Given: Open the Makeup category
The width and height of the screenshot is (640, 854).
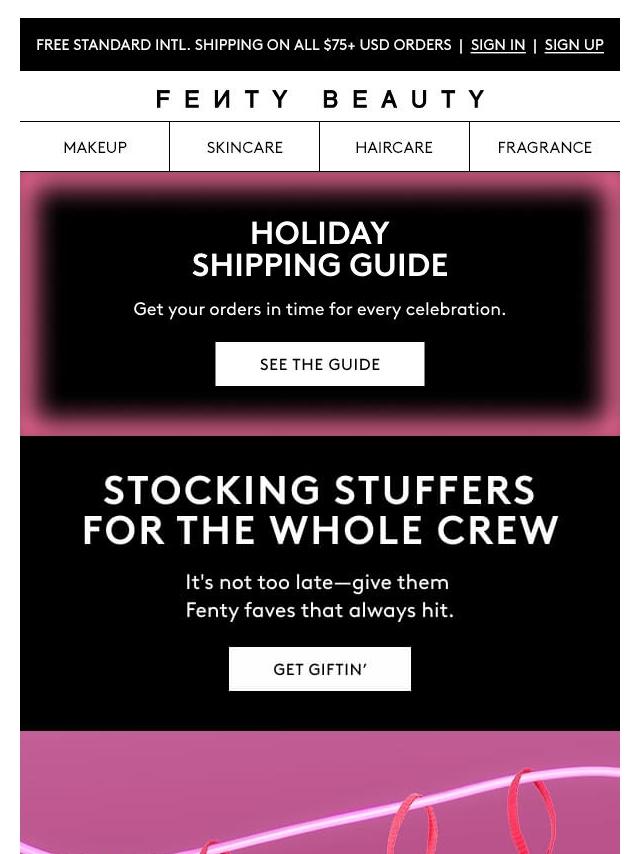Looking at the screenshot, I should tap(95, 147).
